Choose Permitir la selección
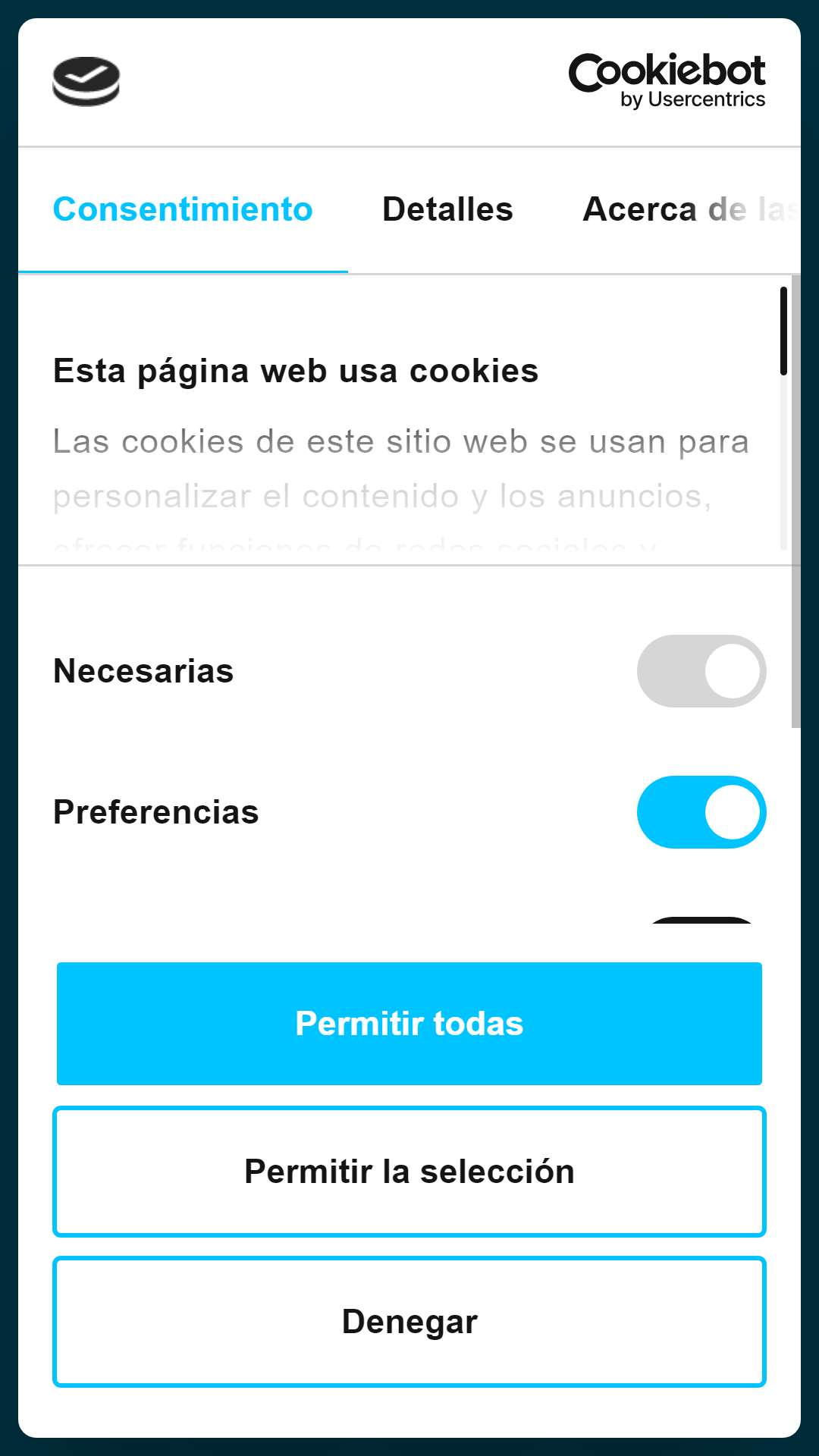The height and width of the screenshot is (1456, 819). coord(409,1172)
